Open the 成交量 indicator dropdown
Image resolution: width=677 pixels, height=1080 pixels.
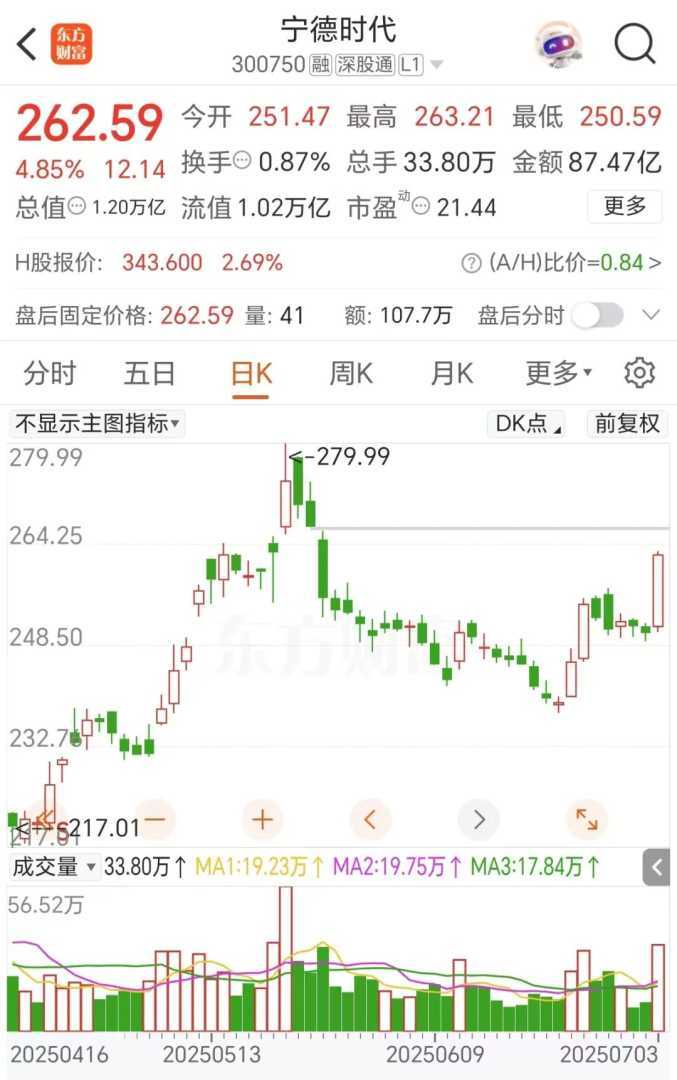(55, 867)
